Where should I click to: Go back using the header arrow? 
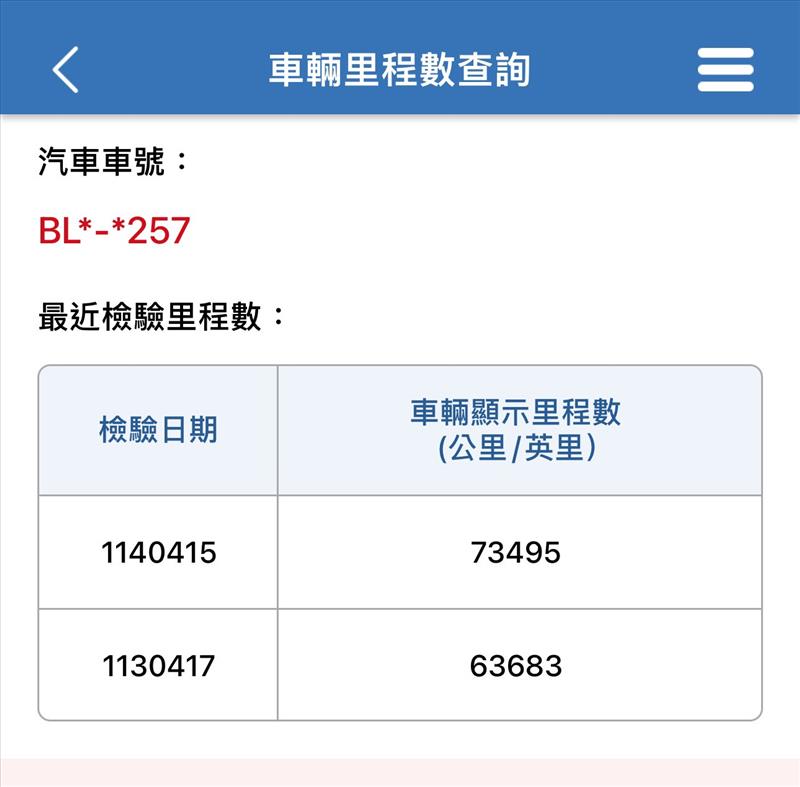(66, 70)
